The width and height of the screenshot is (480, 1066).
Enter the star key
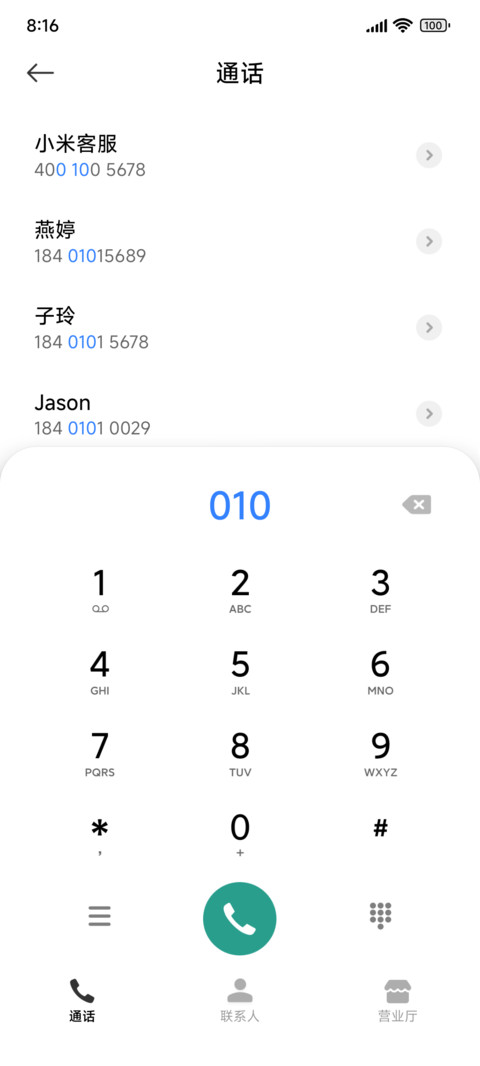tap(99, 835)
